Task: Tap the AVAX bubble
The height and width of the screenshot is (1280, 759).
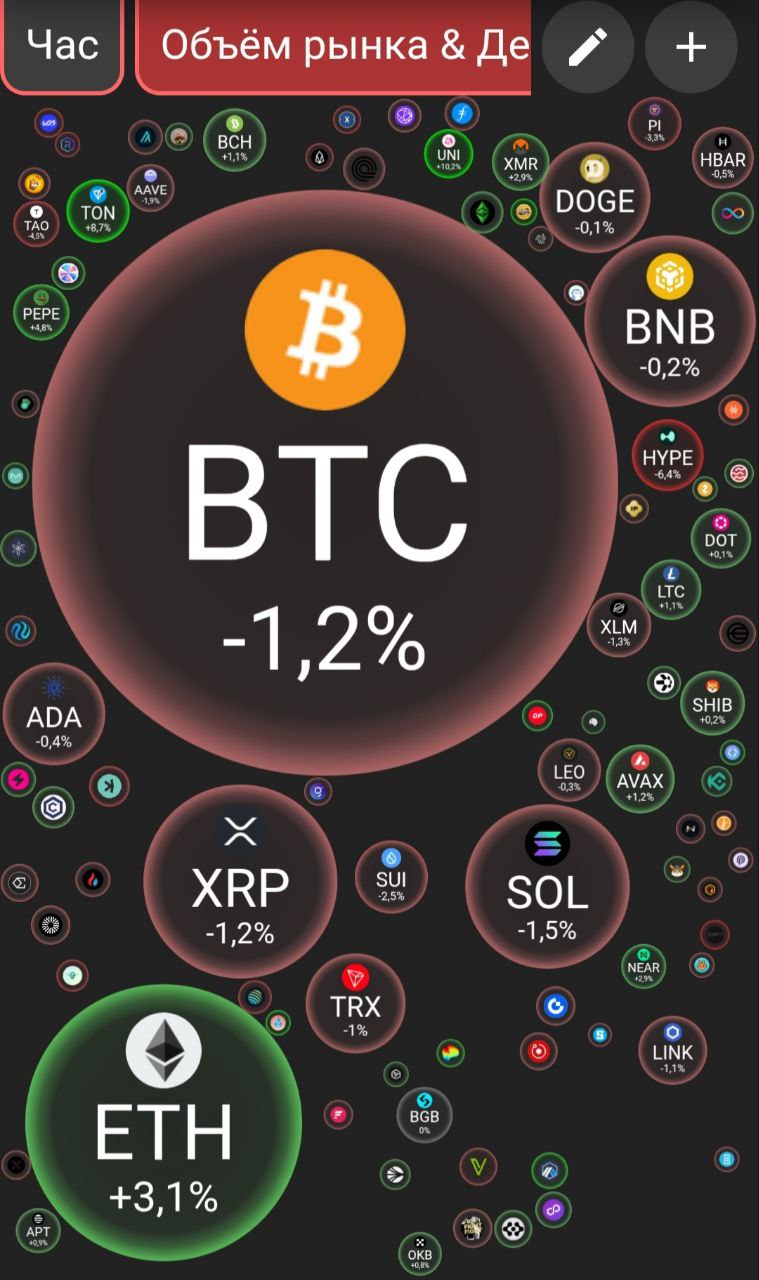Action: coord(640,778)
